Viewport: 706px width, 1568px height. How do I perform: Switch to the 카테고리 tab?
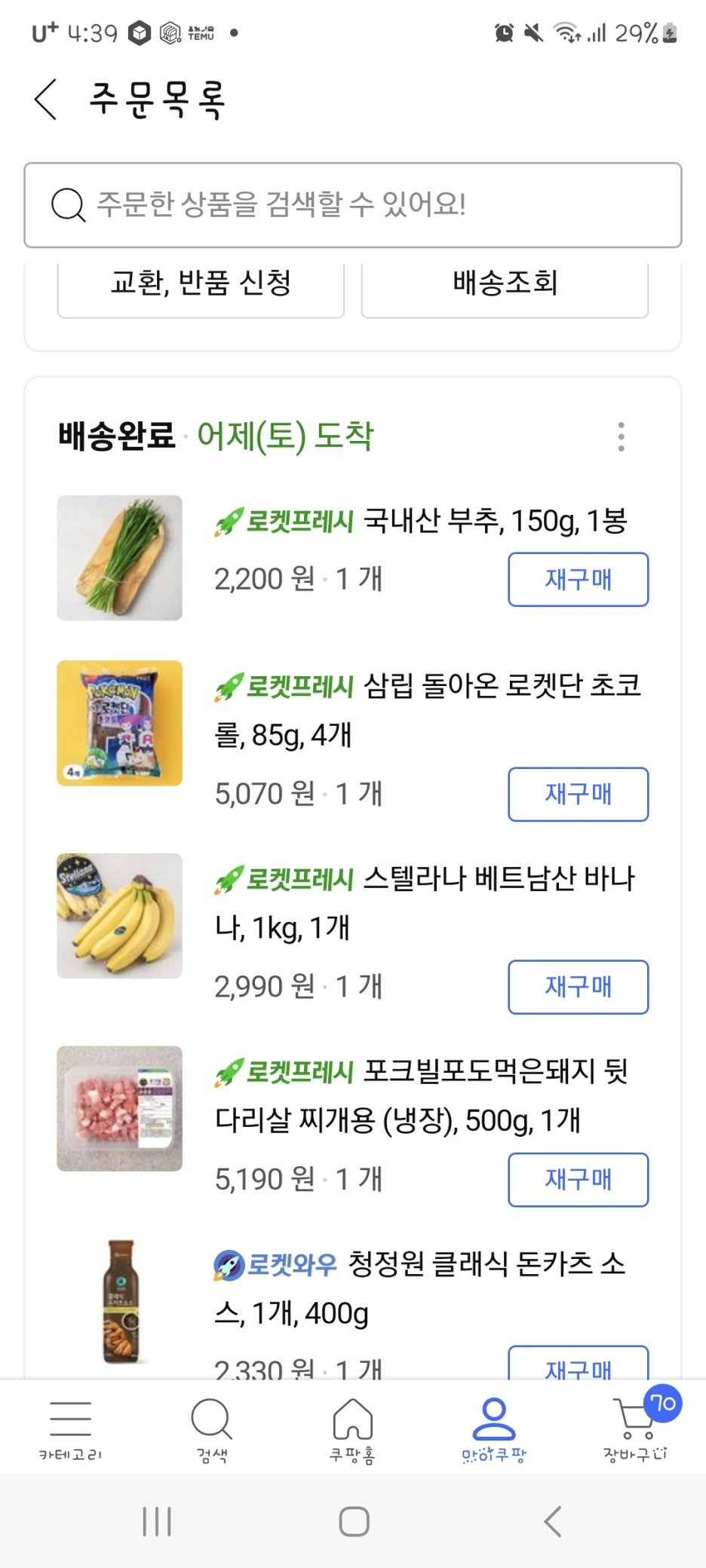pyautogui.click(x=70, y=1429)
